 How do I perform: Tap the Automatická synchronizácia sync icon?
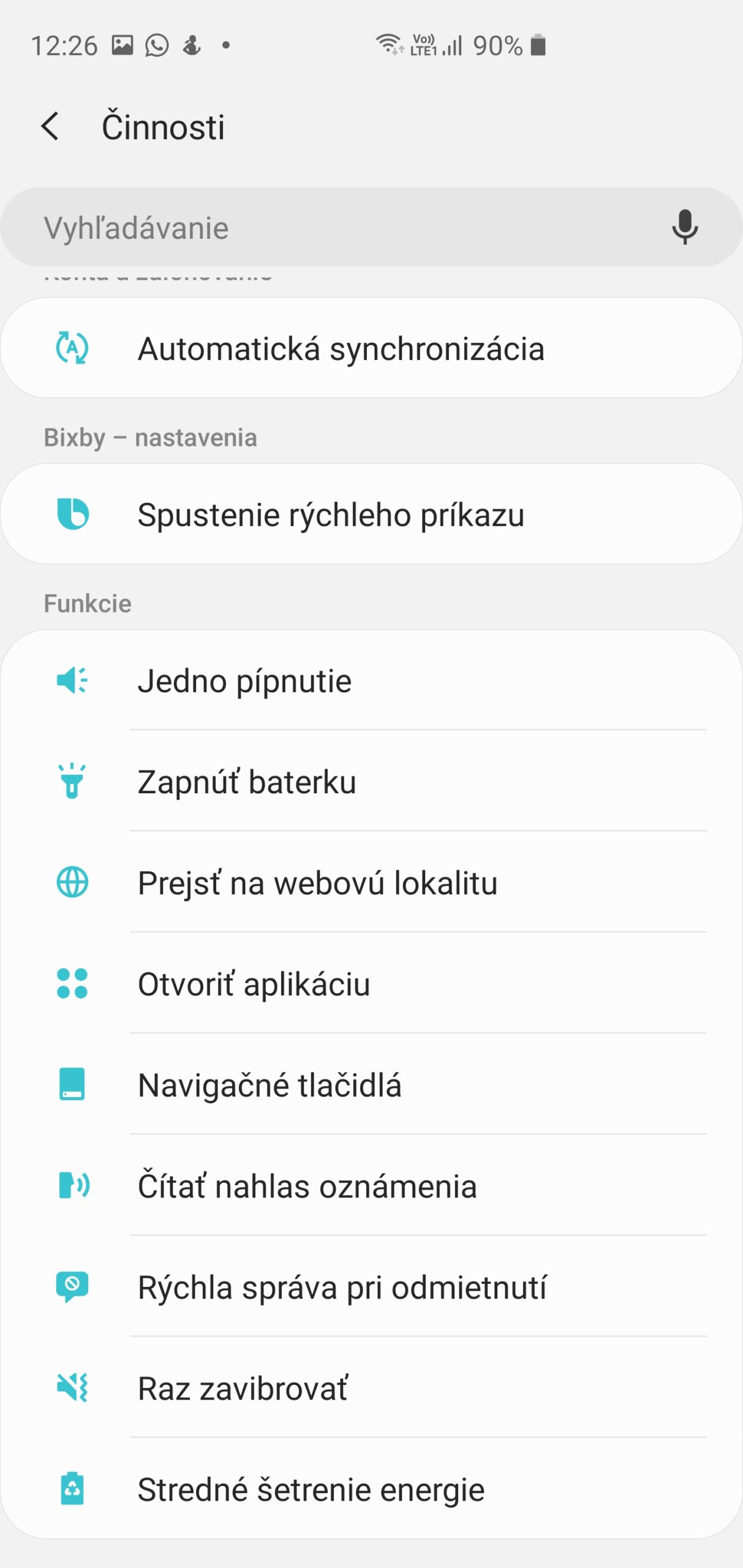click(x=72, y=349)
